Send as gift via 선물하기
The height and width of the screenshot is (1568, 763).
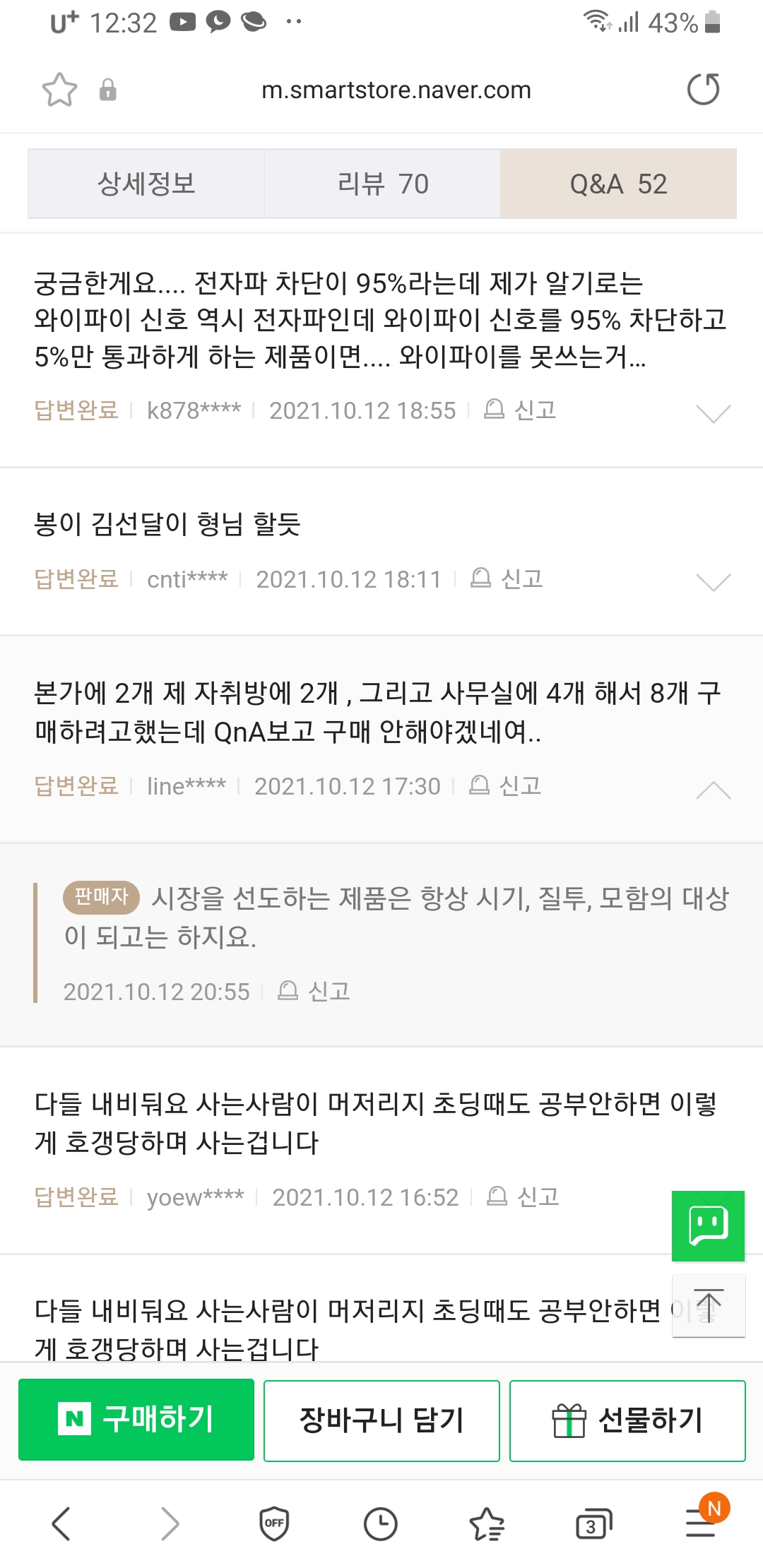click(627, 1420)
